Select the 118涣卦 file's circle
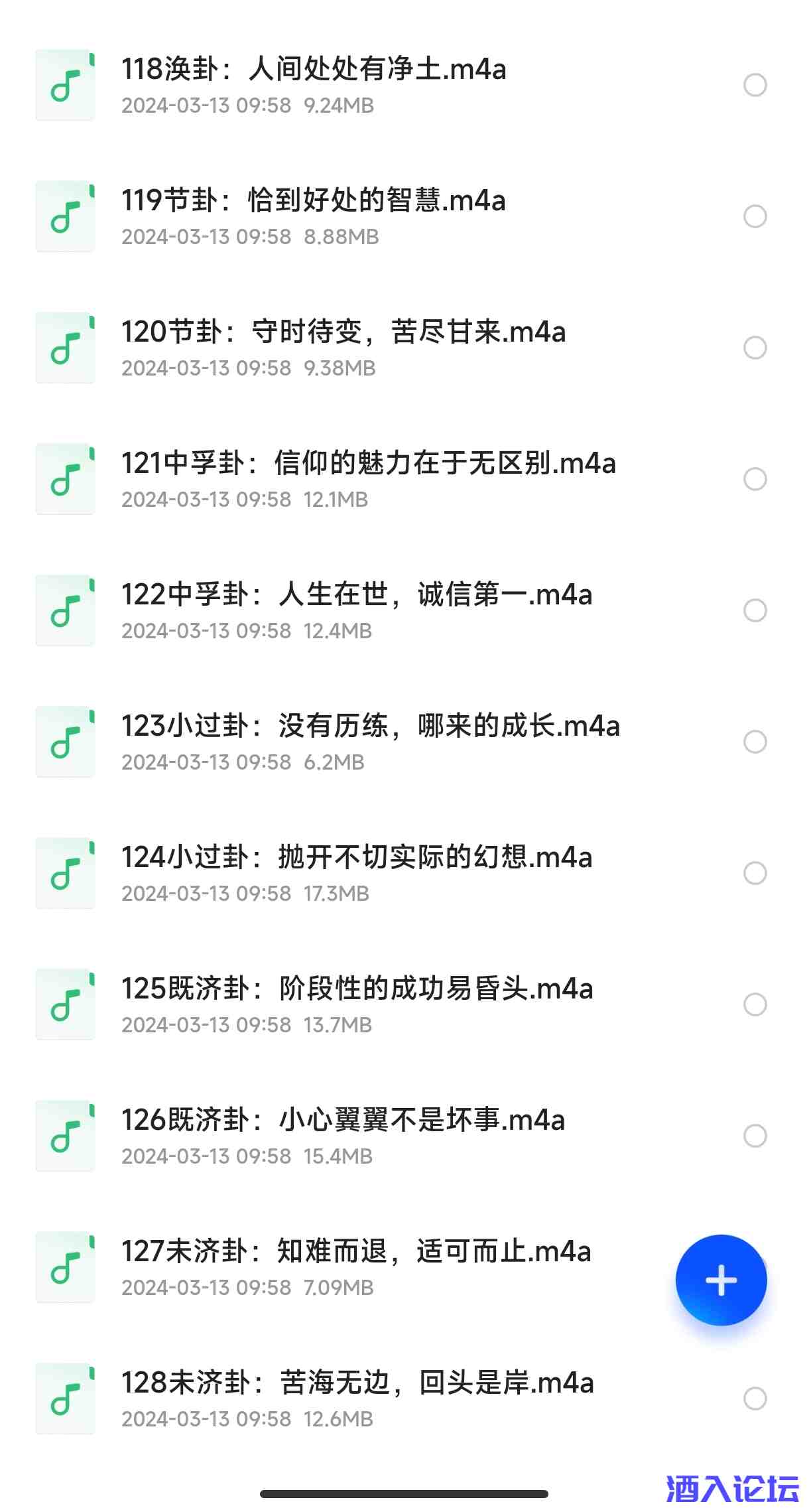 coord(755,85)
